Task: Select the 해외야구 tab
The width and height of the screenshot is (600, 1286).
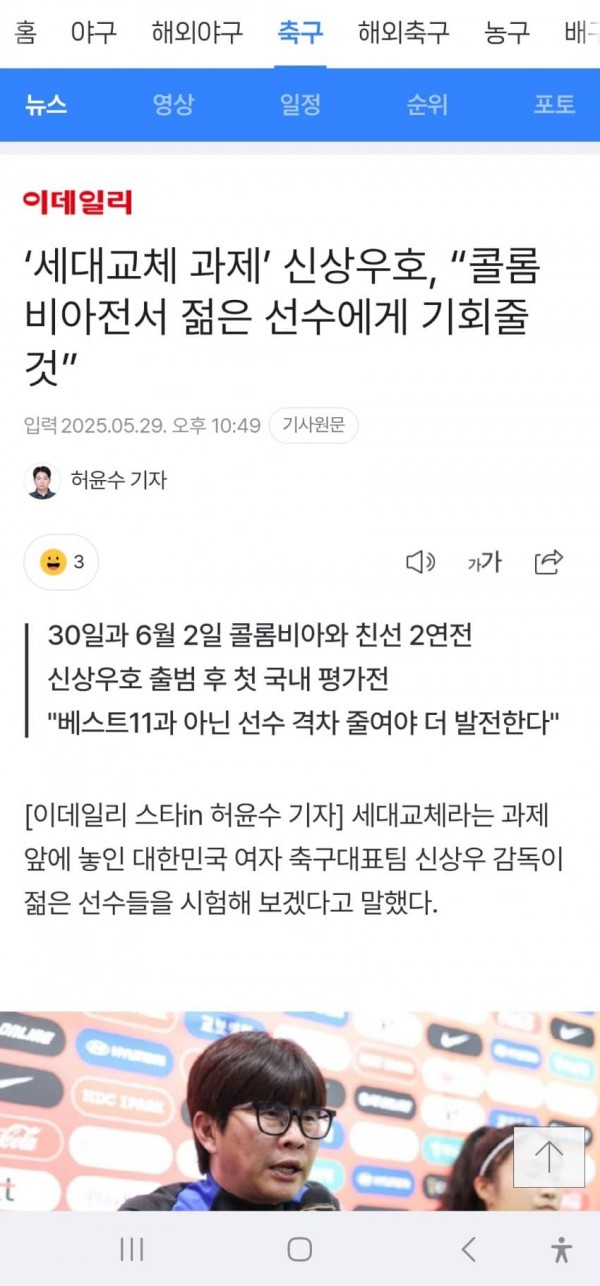Action: 197,33
